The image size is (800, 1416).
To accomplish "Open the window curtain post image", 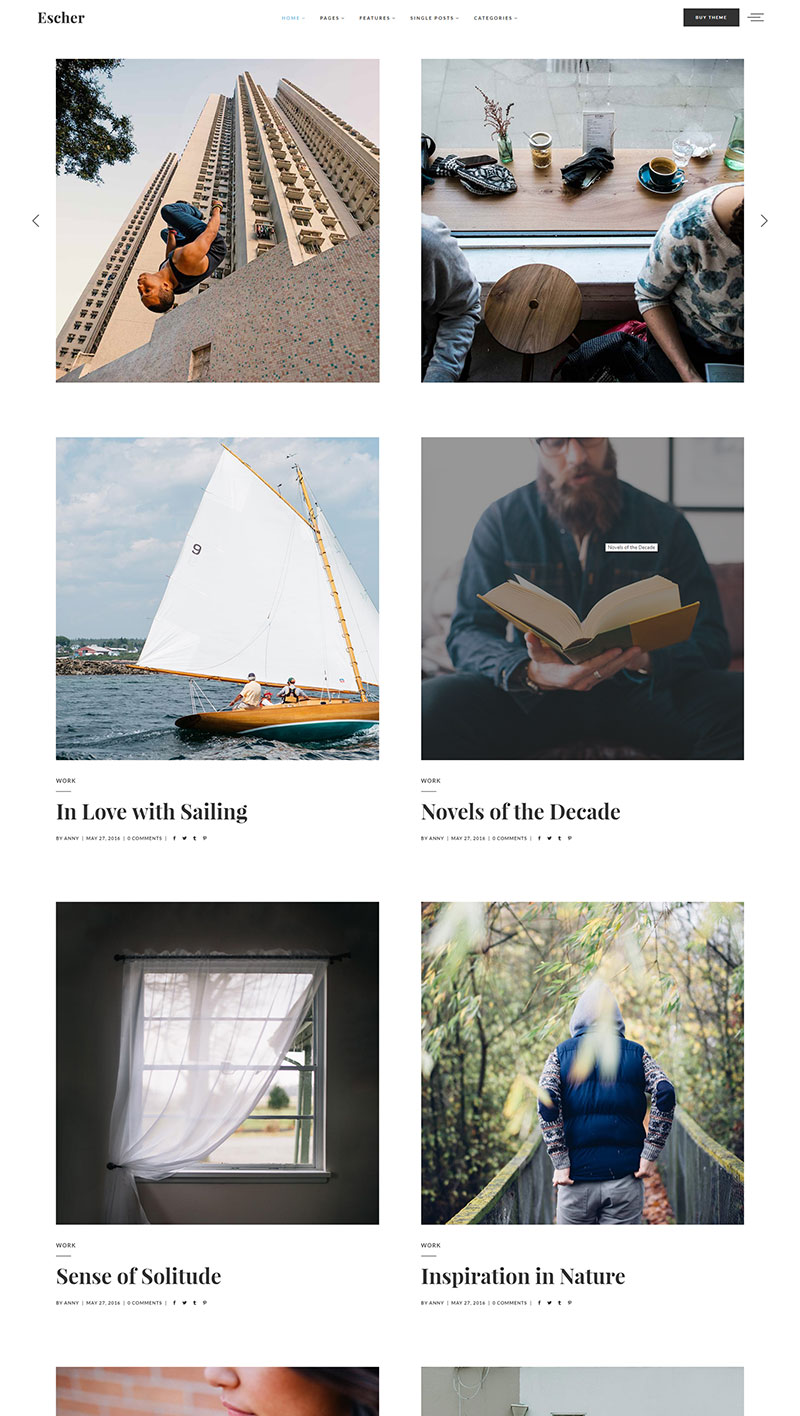I will point(217,1063).
